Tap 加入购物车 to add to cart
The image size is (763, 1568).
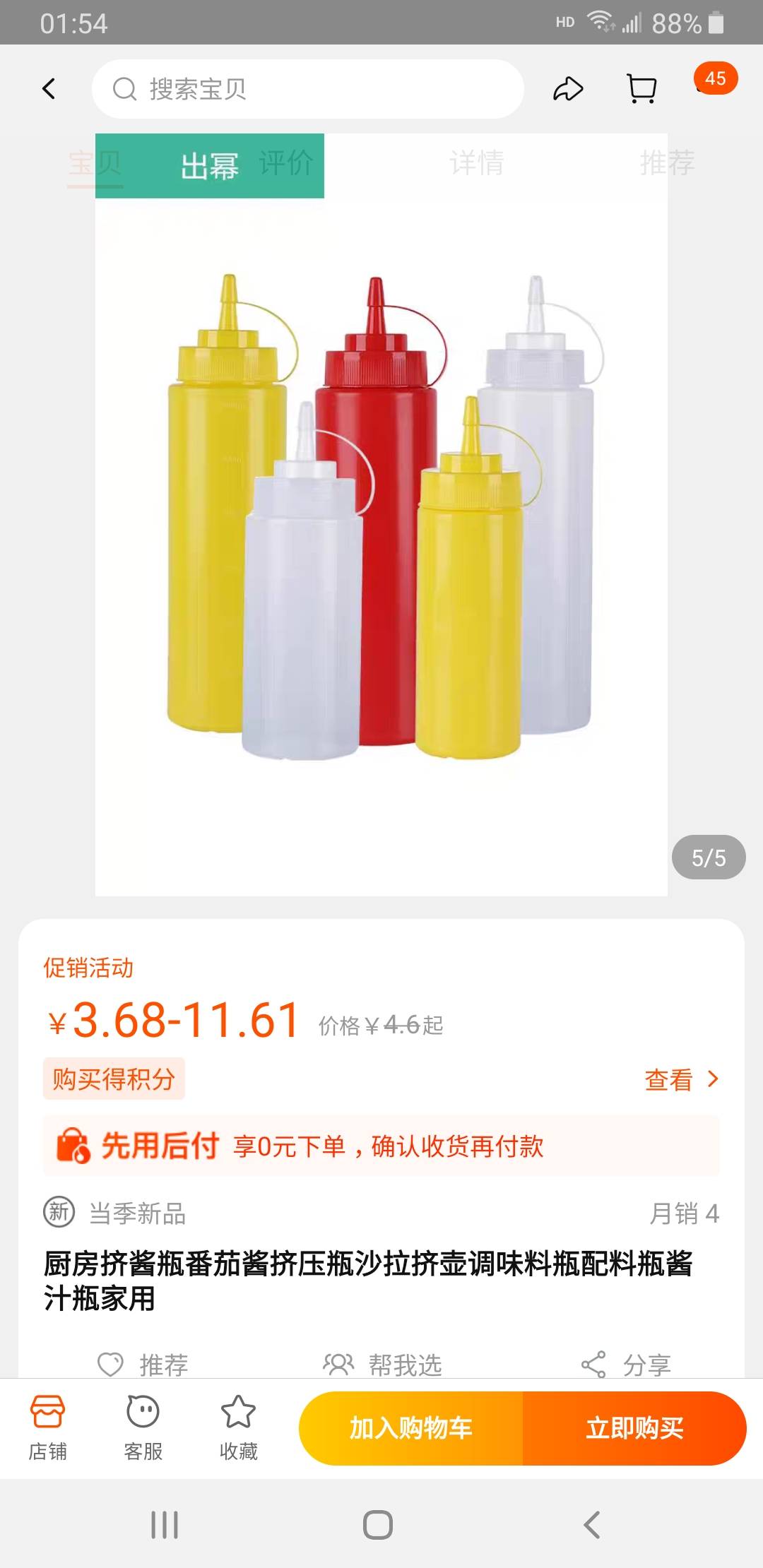tap(410, 1428)
